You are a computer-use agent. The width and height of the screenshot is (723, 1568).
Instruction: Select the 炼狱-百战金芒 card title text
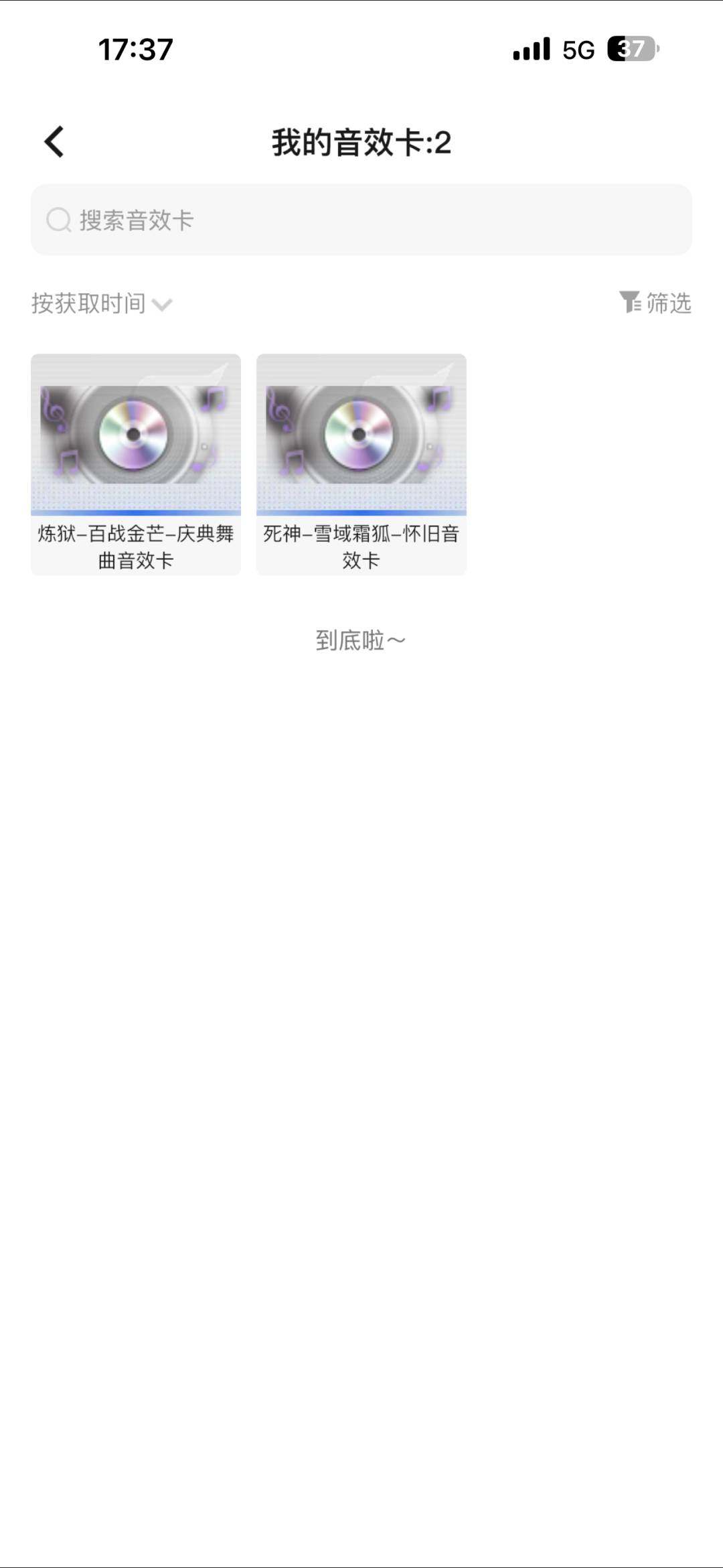(136, 546)
